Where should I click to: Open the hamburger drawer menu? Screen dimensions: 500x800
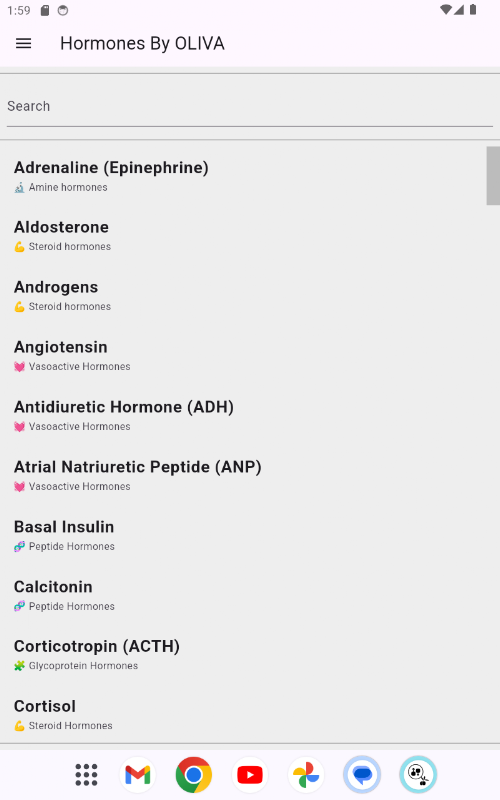pyautogui.click(x=23, y=43)
